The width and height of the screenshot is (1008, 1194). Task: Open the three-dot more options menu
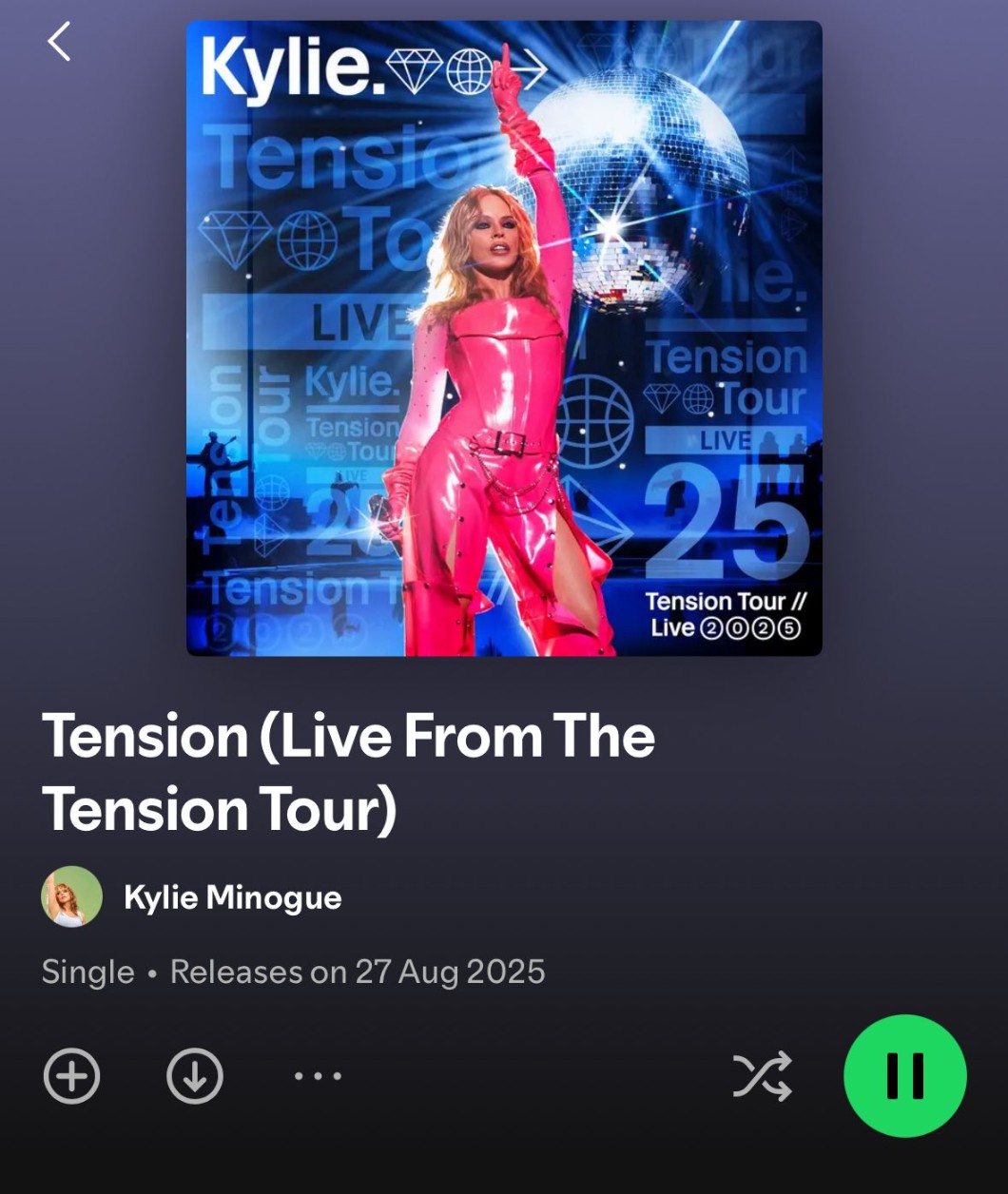[318, 1076]
